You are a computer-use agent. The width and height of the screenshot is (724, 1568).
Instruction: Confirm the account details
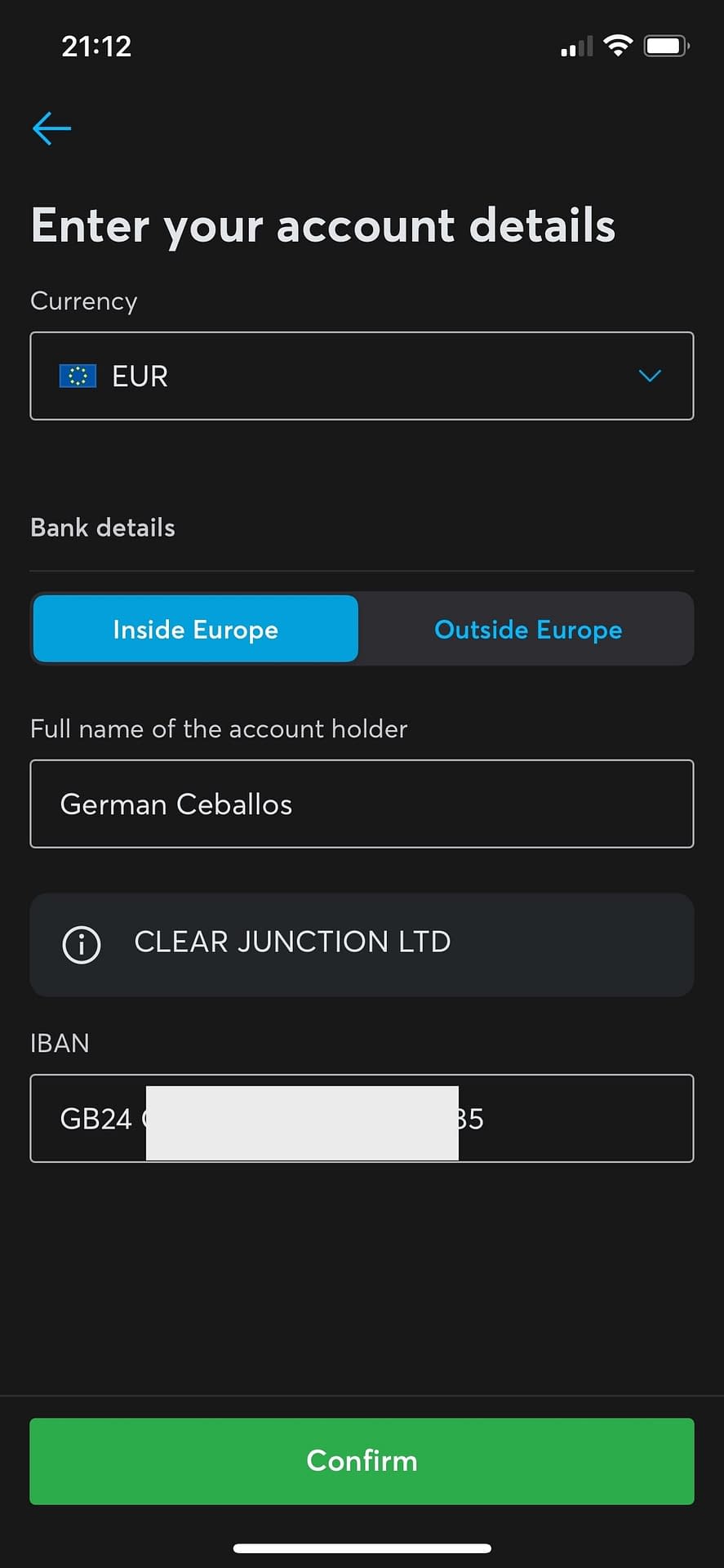pos(362,1461)
